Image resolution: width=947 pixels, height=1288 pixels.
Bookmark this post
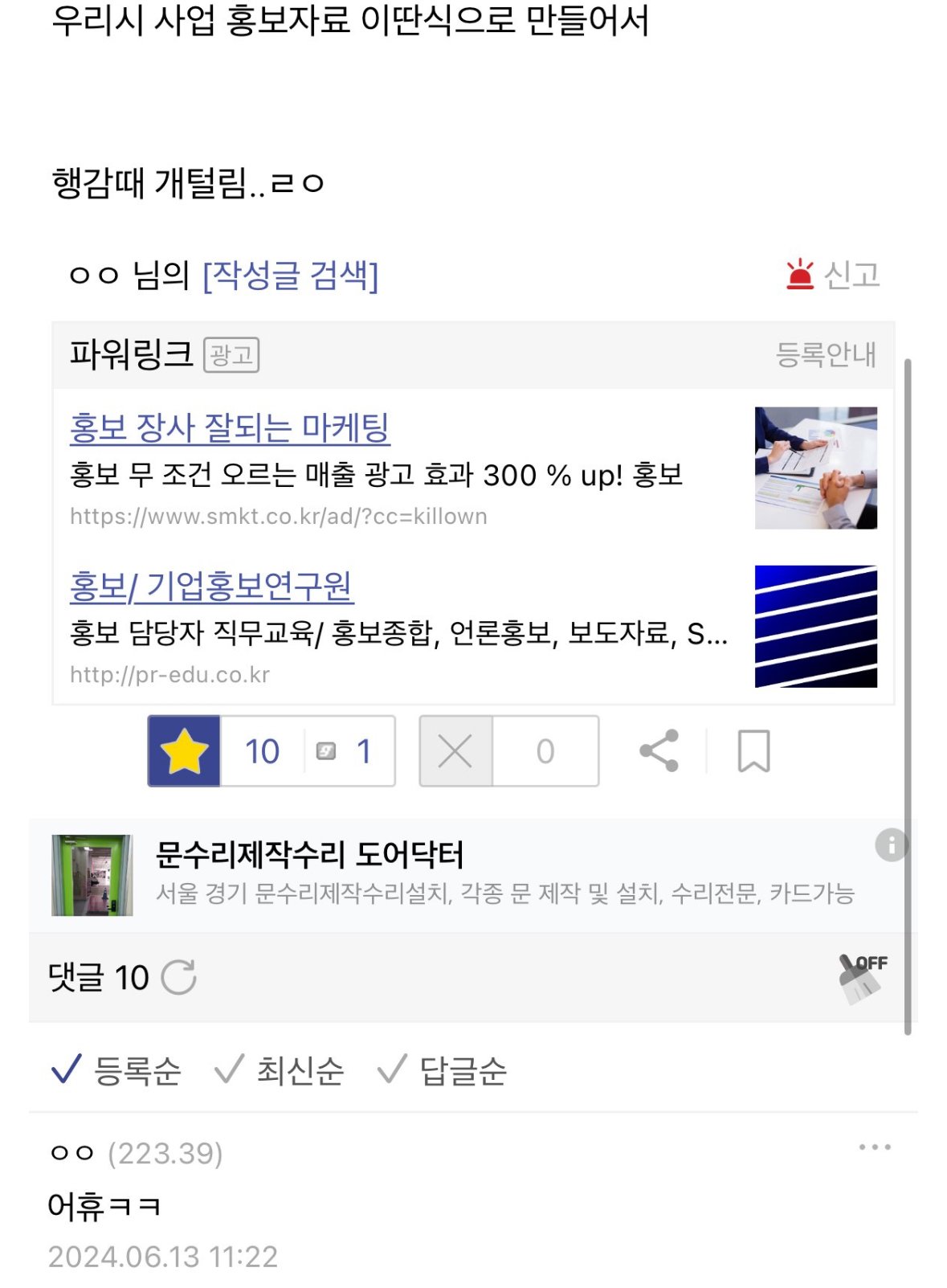(x=753, y=751)
